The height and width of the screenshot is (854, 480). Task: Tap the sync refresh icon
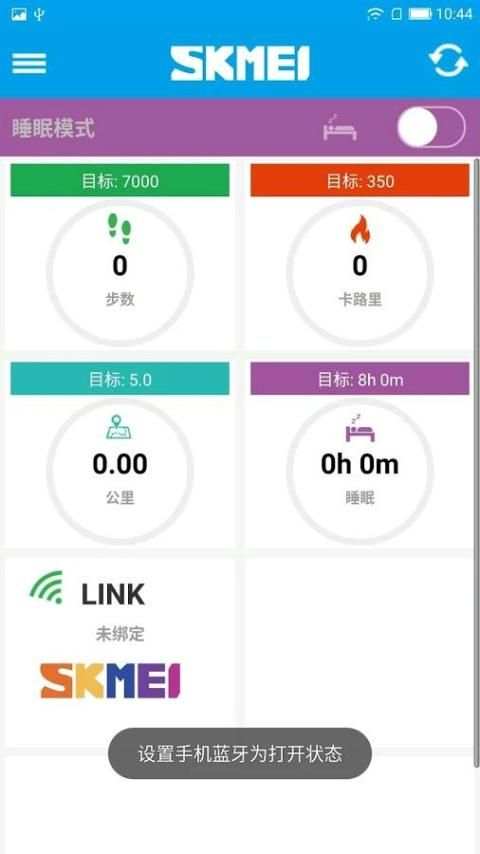click(448, 61)
